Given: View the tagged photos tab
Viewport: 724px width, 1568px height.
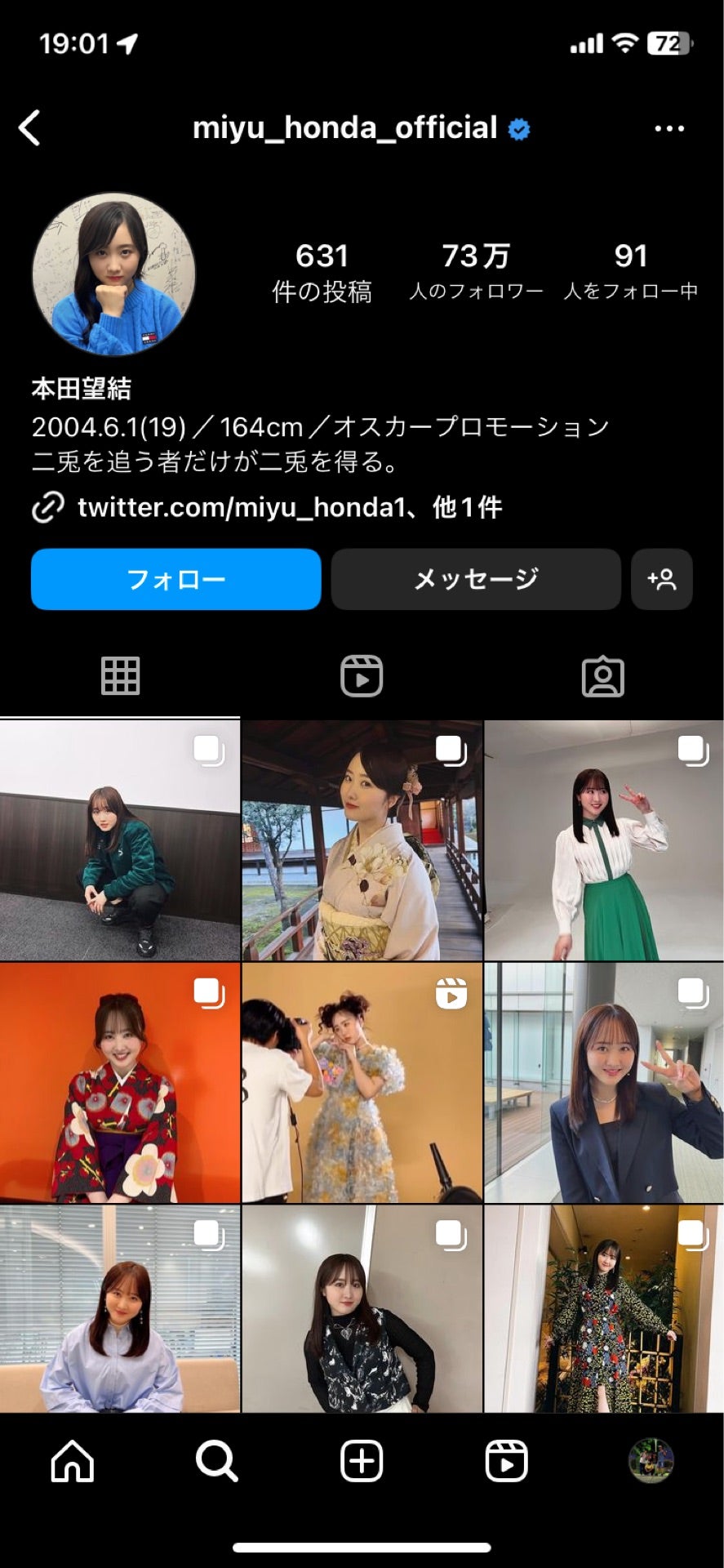Looking at the screenshot, I should (x=603, y=676).
